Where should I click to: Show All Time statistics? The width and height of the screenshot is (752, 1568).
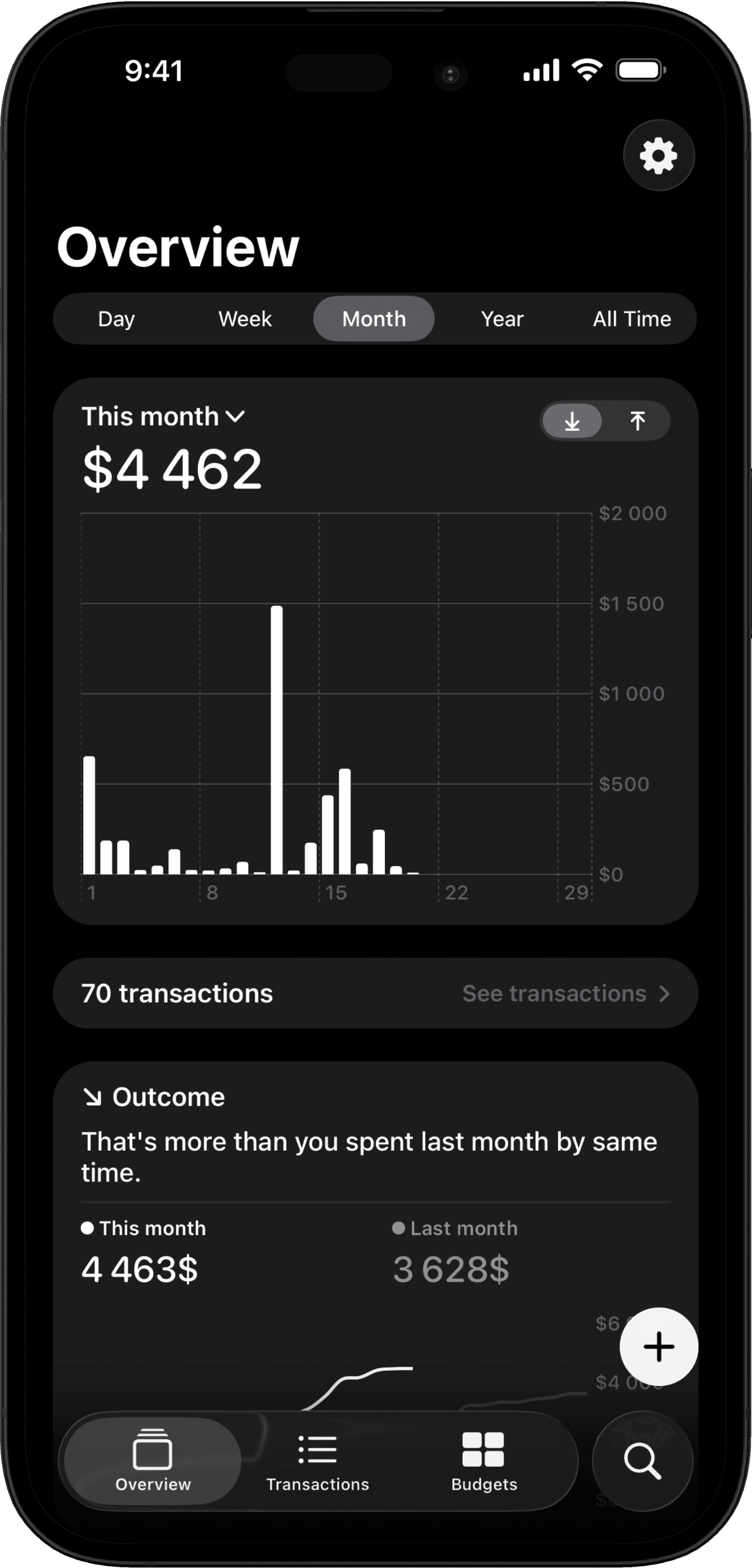pos(631,319)
